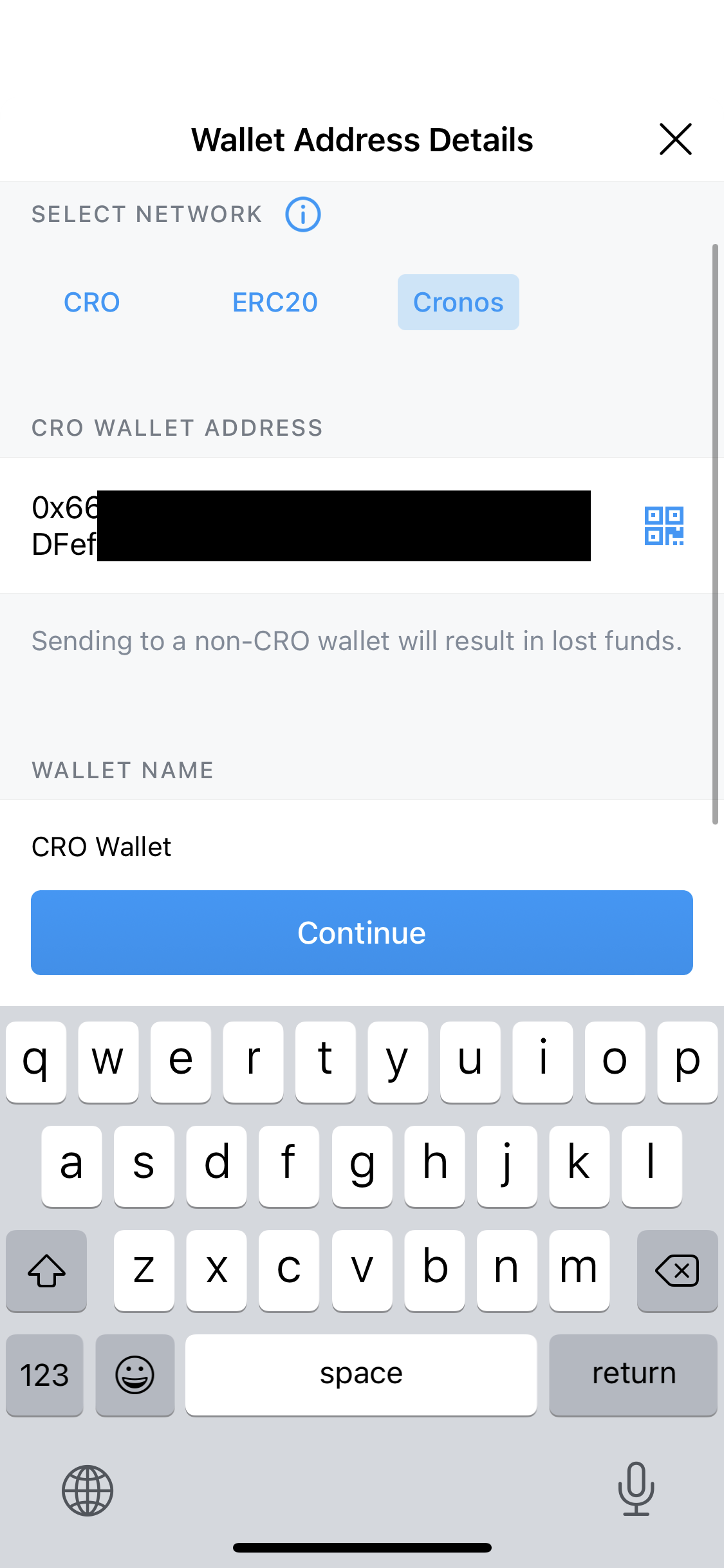The image size is (724, 1568).
Task: Close the Wallet Address Details dialog
Action: (675, 139)
